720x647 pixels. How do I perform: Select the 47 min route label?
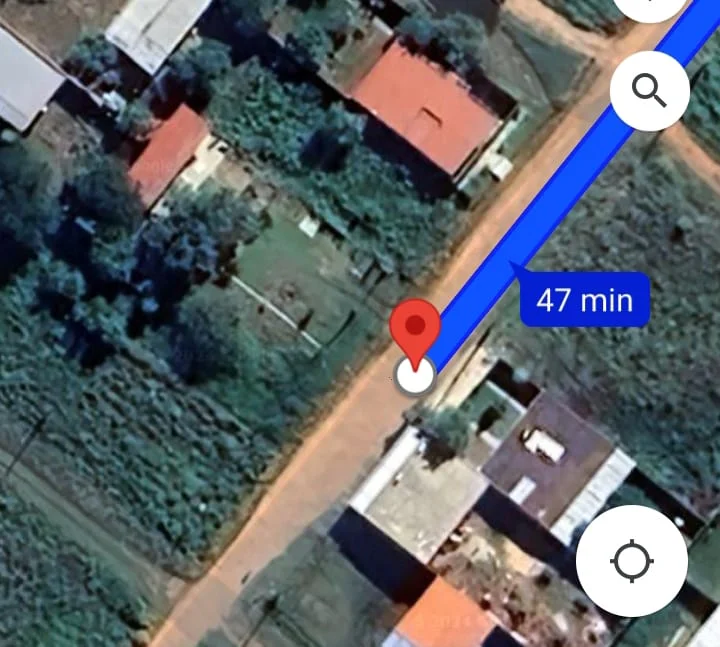pos(585,299)
